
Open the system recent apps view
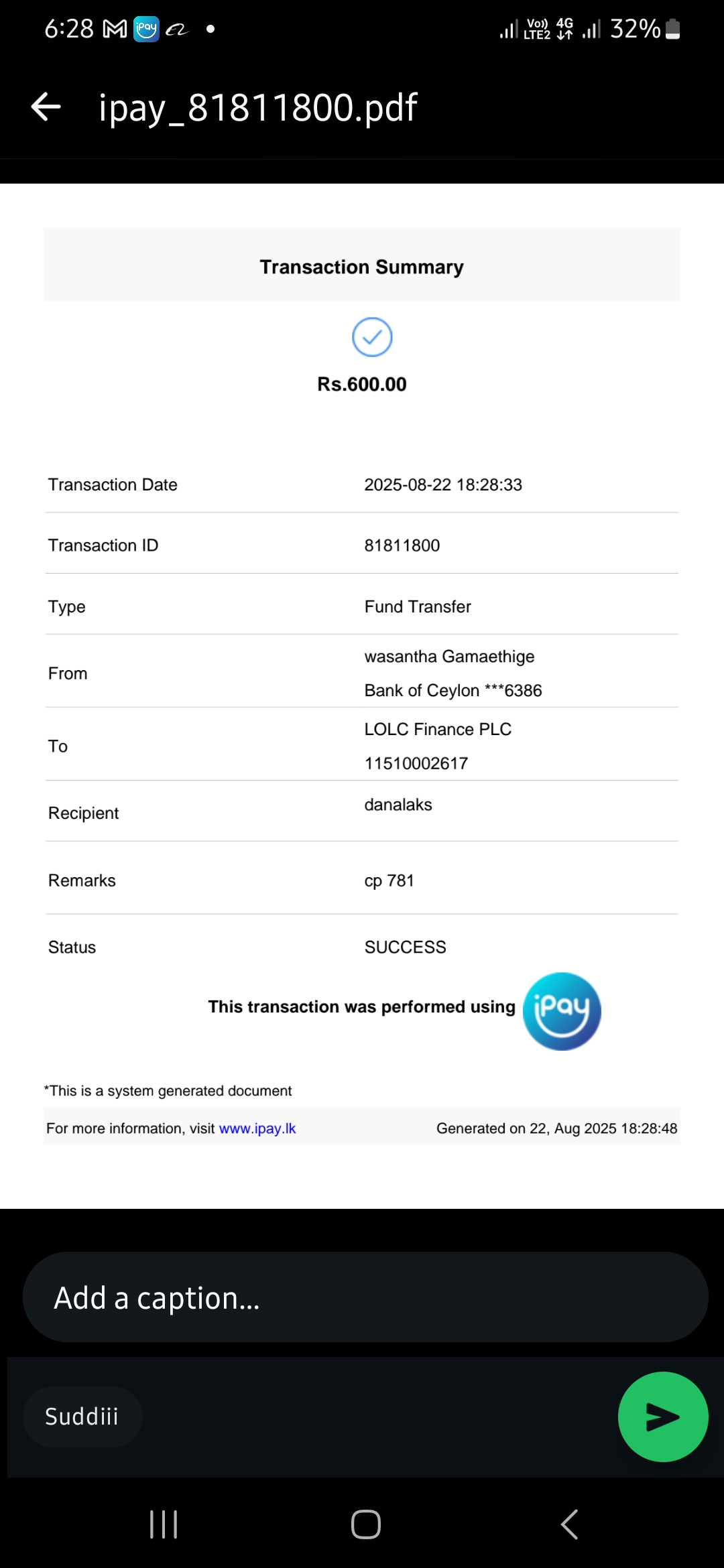click(164, 1524)
